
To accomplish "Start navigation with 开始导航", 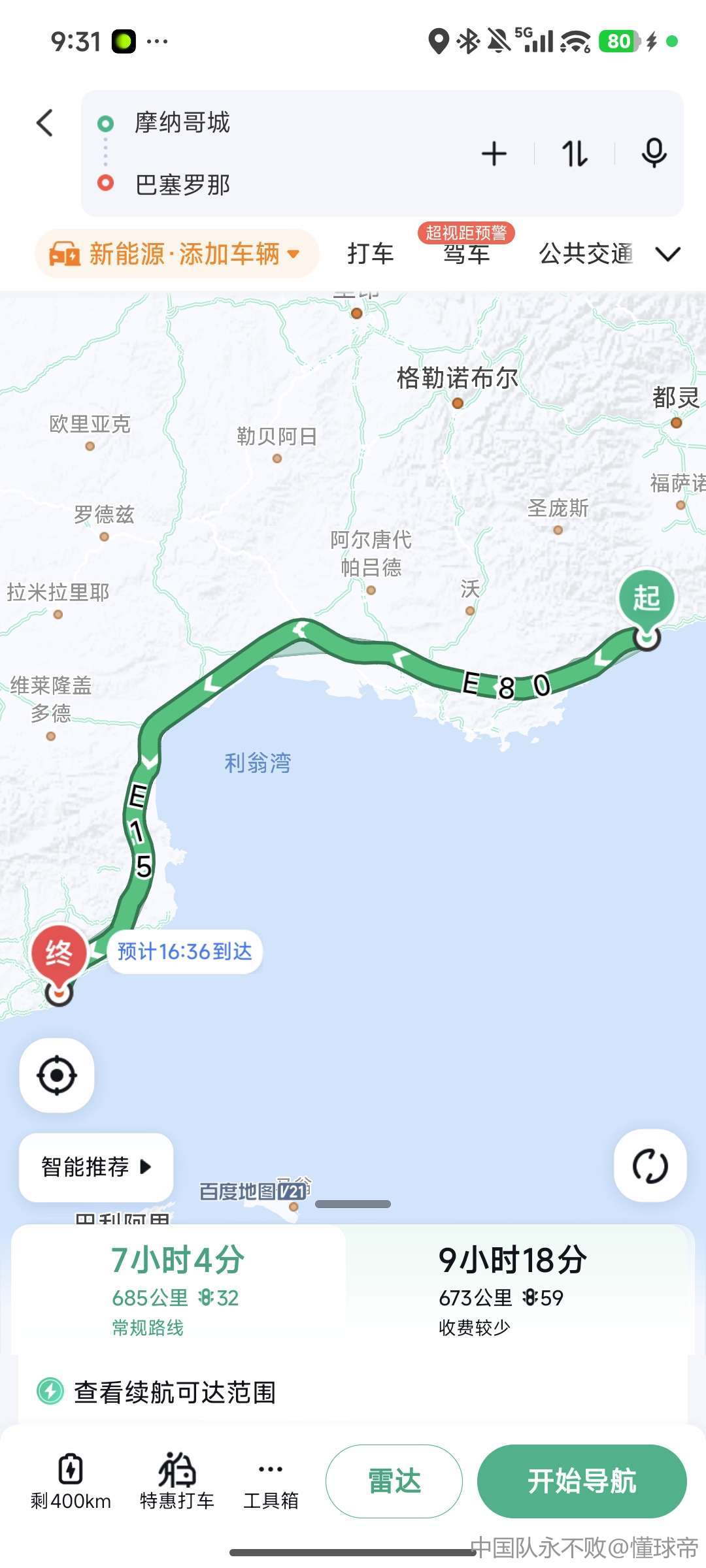I will pyautogui.click(x=582, y=1481).
